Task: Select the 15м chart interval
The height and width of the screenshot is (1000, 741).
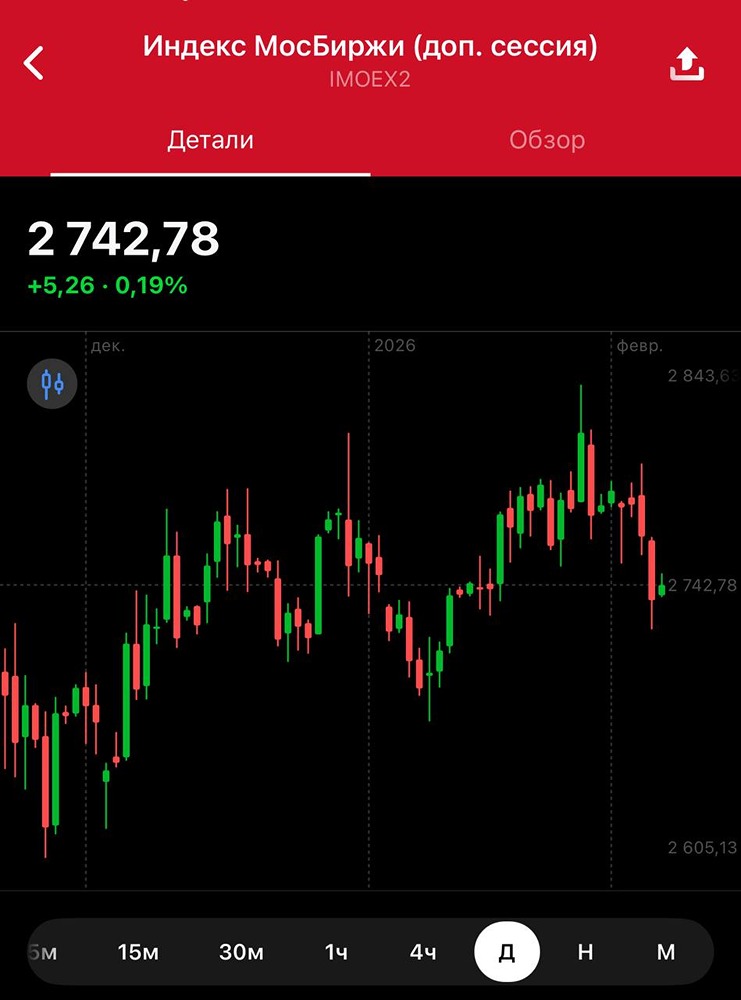Action: 138,952
